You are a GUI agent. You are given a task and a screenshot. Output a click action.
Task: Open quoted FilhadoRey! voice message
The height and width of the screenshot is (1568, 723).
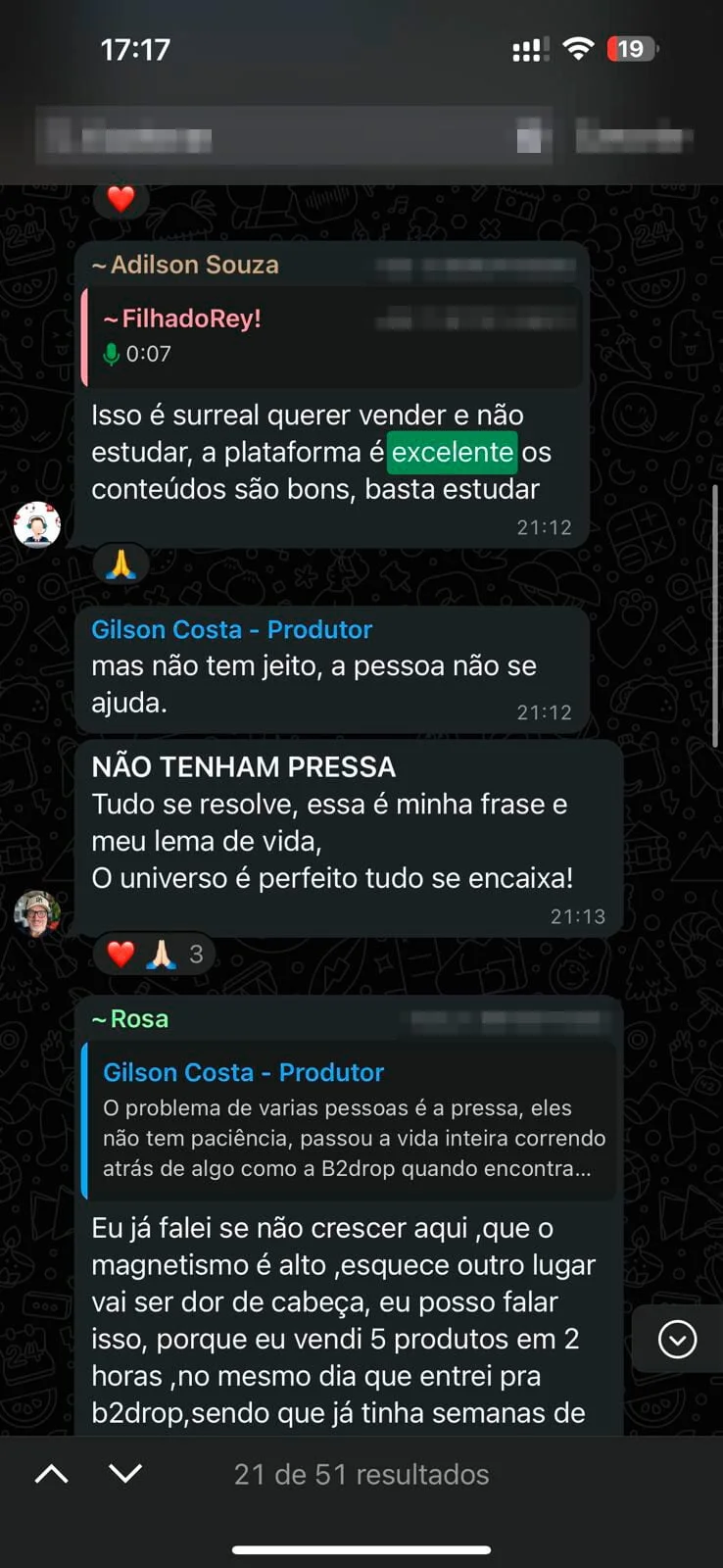click(333, 336)
